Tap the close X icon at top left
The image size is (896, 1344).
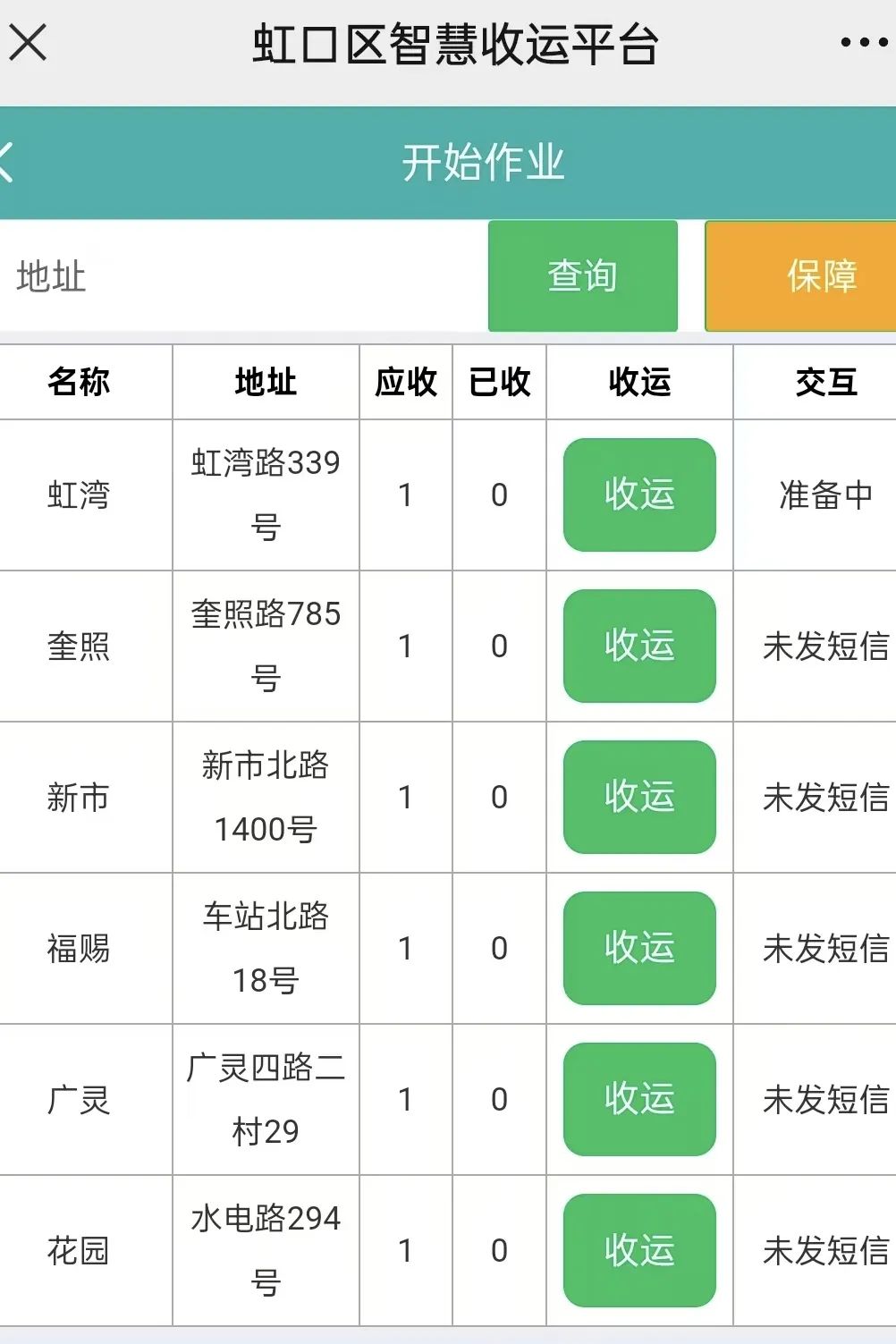(30, 42)
